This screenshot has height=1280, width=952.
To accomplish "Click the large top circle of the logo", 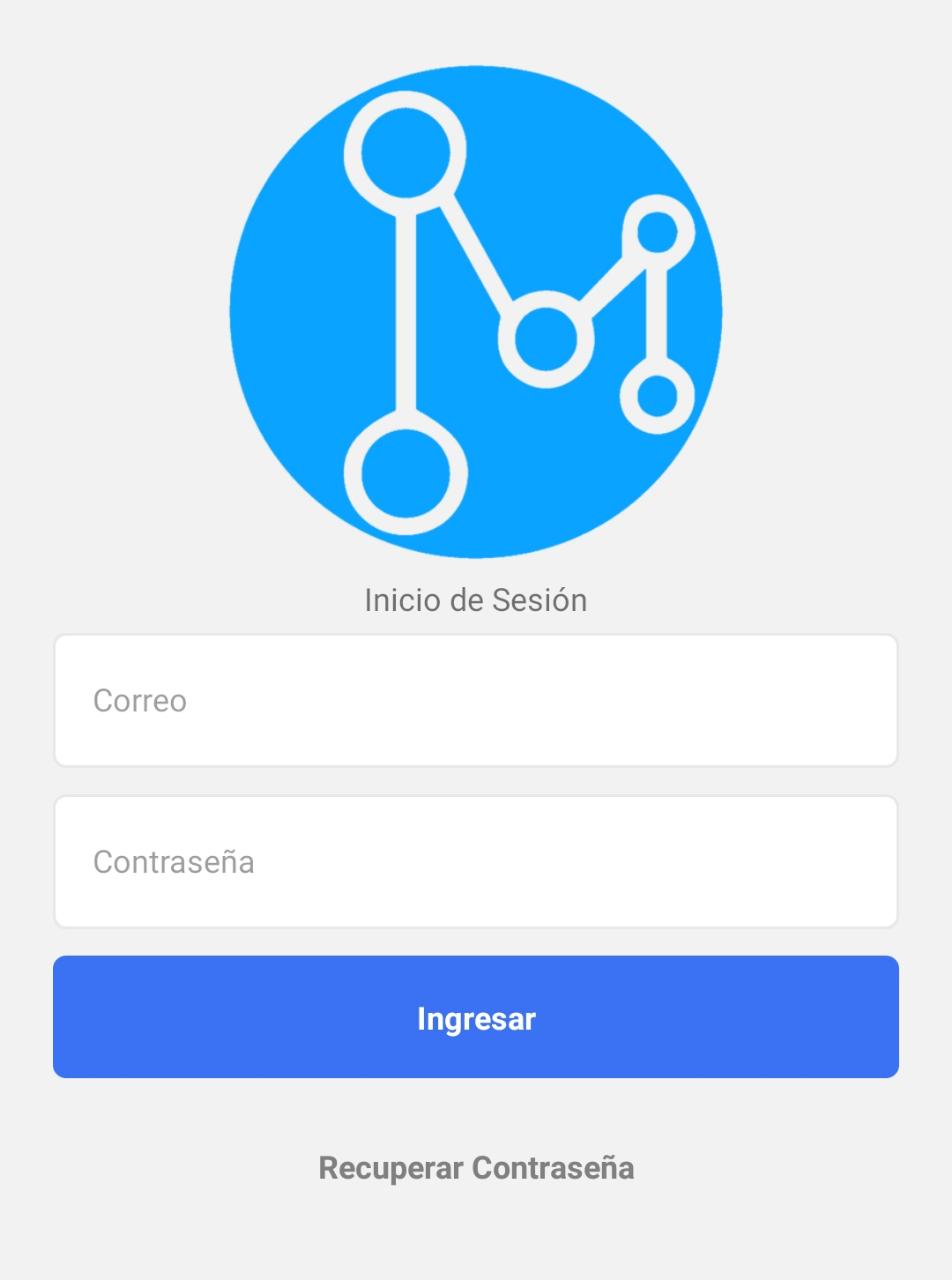I will click(x=404, y=150).
